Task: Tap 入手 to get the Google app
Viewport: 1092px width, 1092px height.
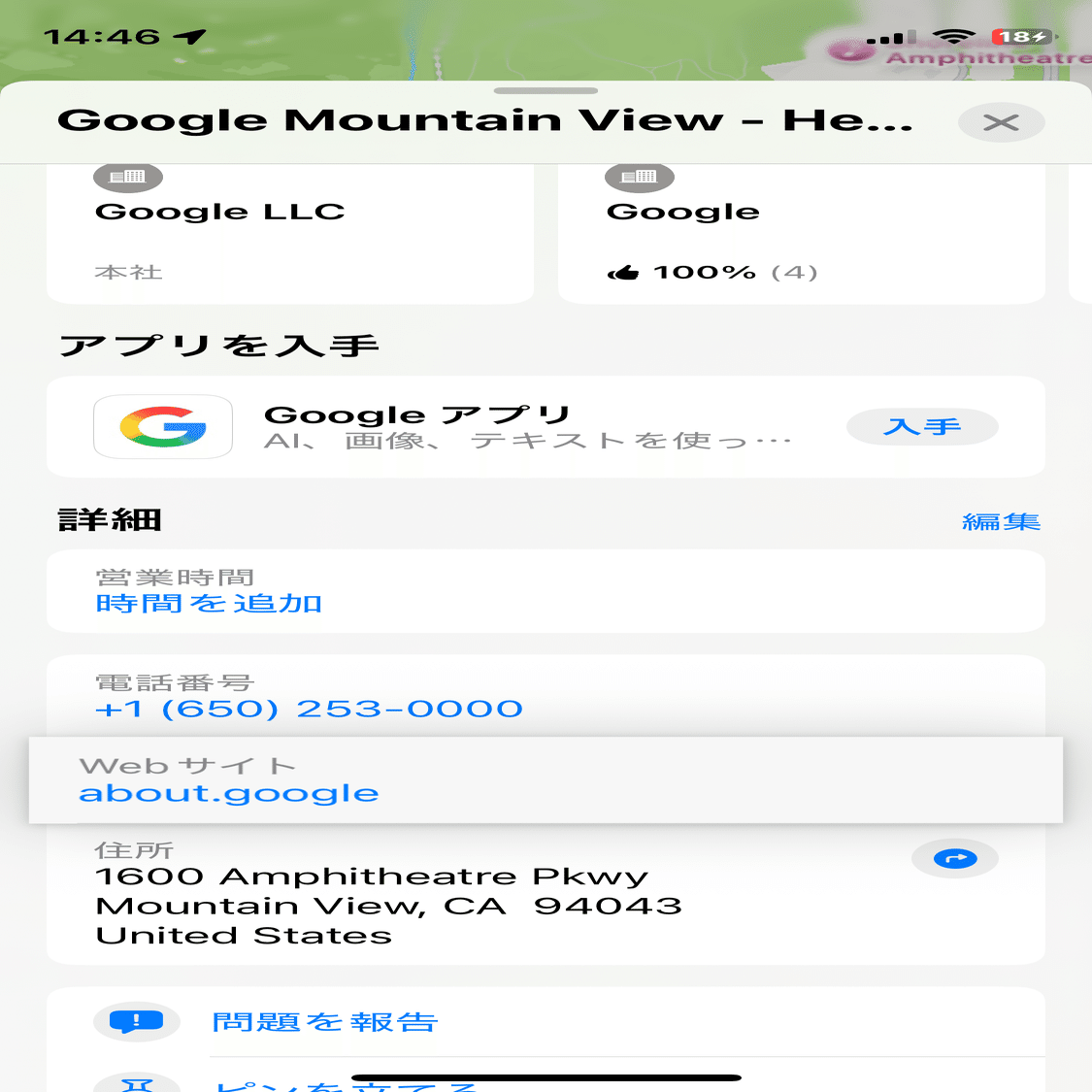Action: coord(921,427)
